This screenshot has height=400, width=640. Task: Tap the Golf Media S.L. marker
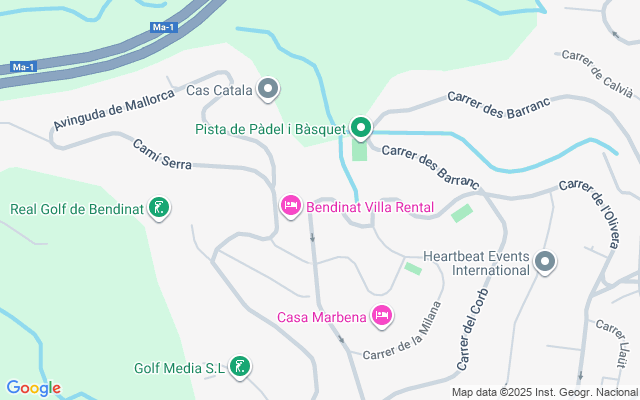click(240, 367)
